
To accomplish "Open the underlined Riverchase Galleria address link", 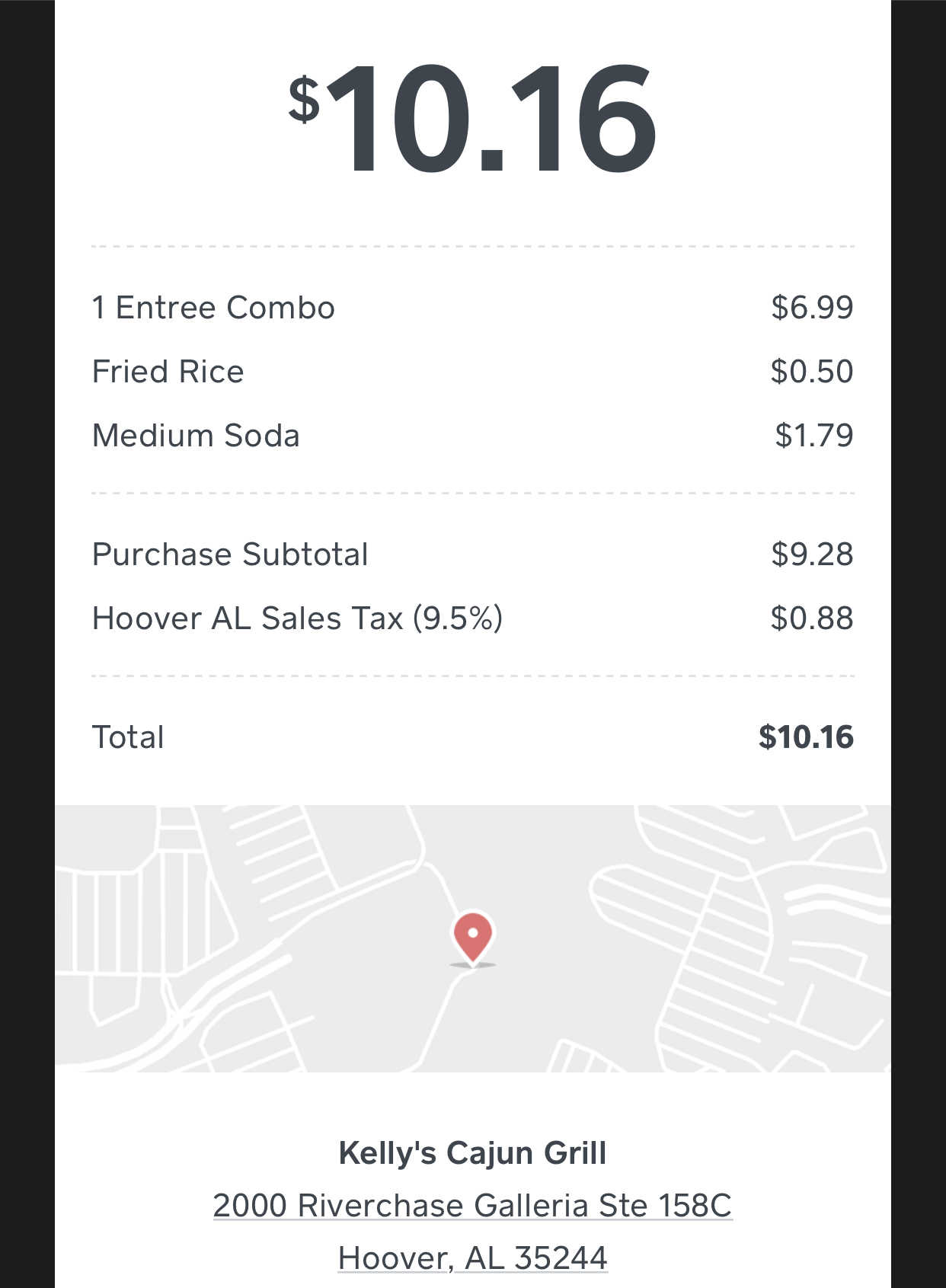I will tap(472, 1206).
